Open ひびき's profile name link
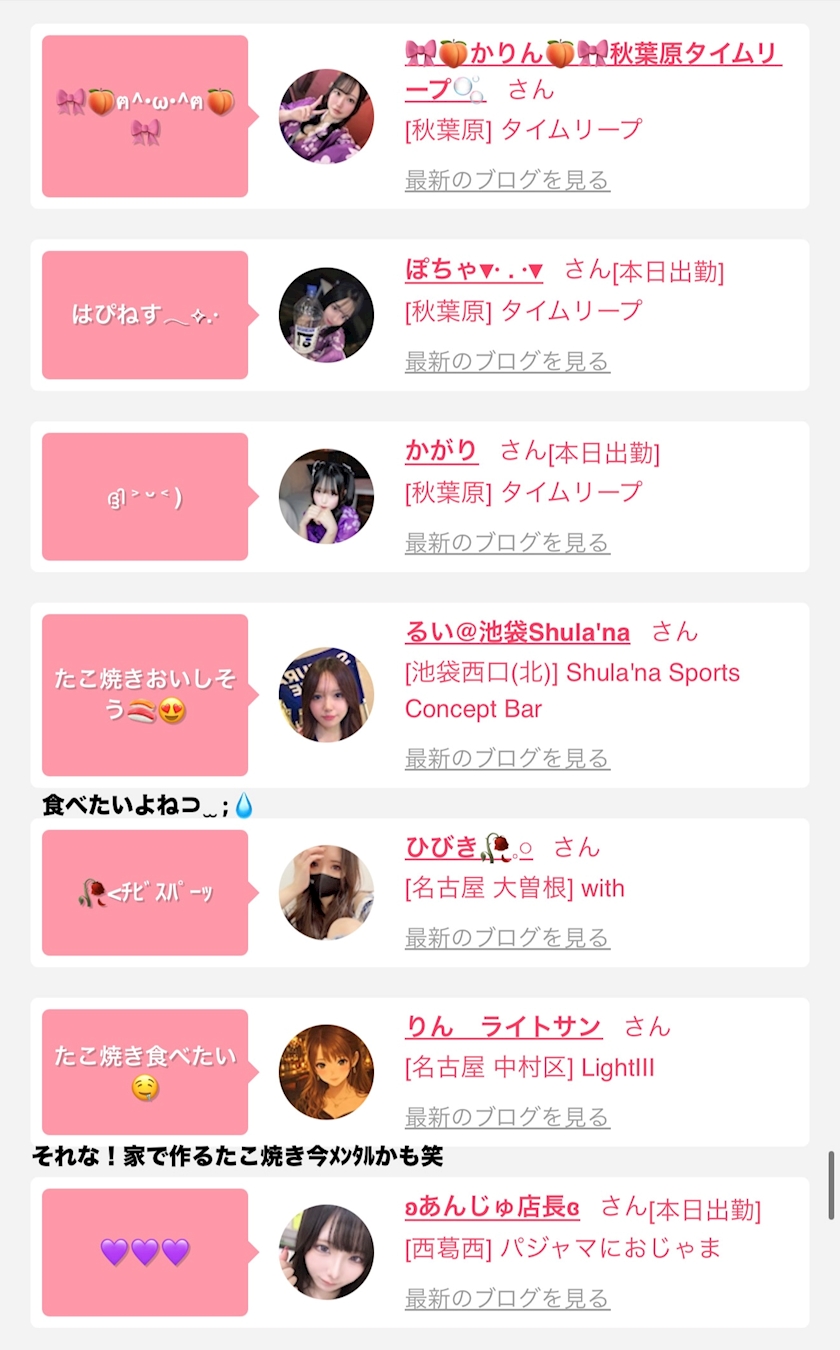Viewport: 840px width, 1350px height. (x=468, y=847)
